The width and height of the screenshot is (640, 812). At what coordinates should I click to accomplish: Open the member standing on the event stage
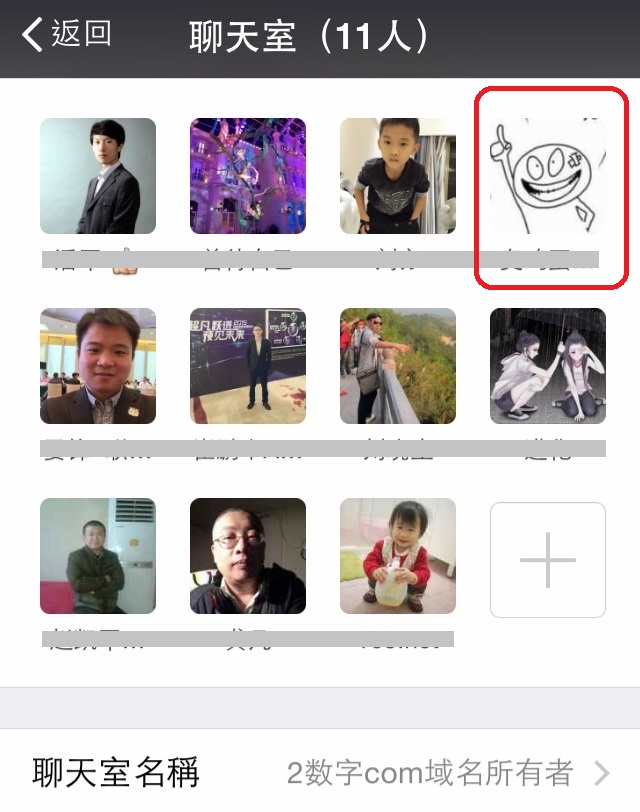pyautogui.click(x=248, y=366)
